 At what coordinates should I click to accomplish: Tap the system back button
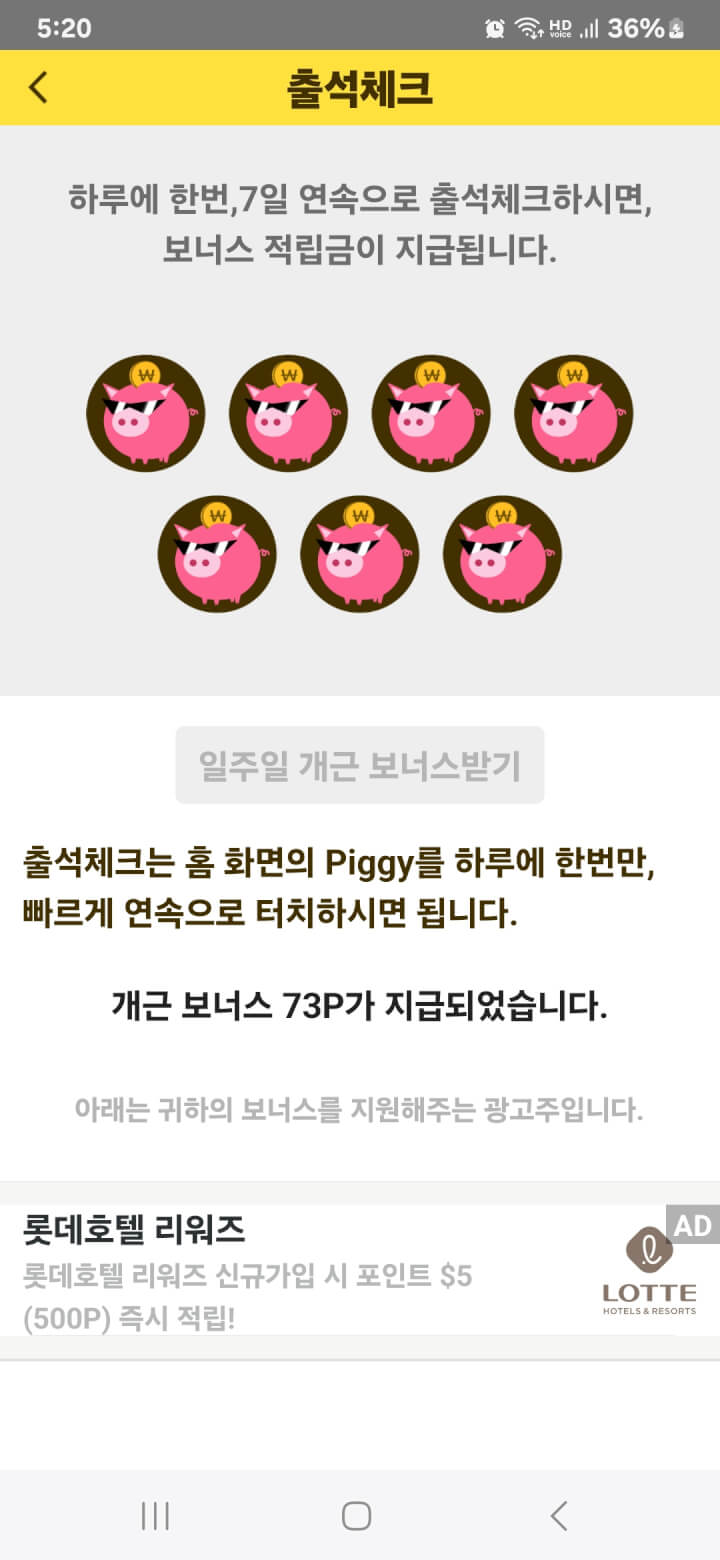[x=559, y=1516]
